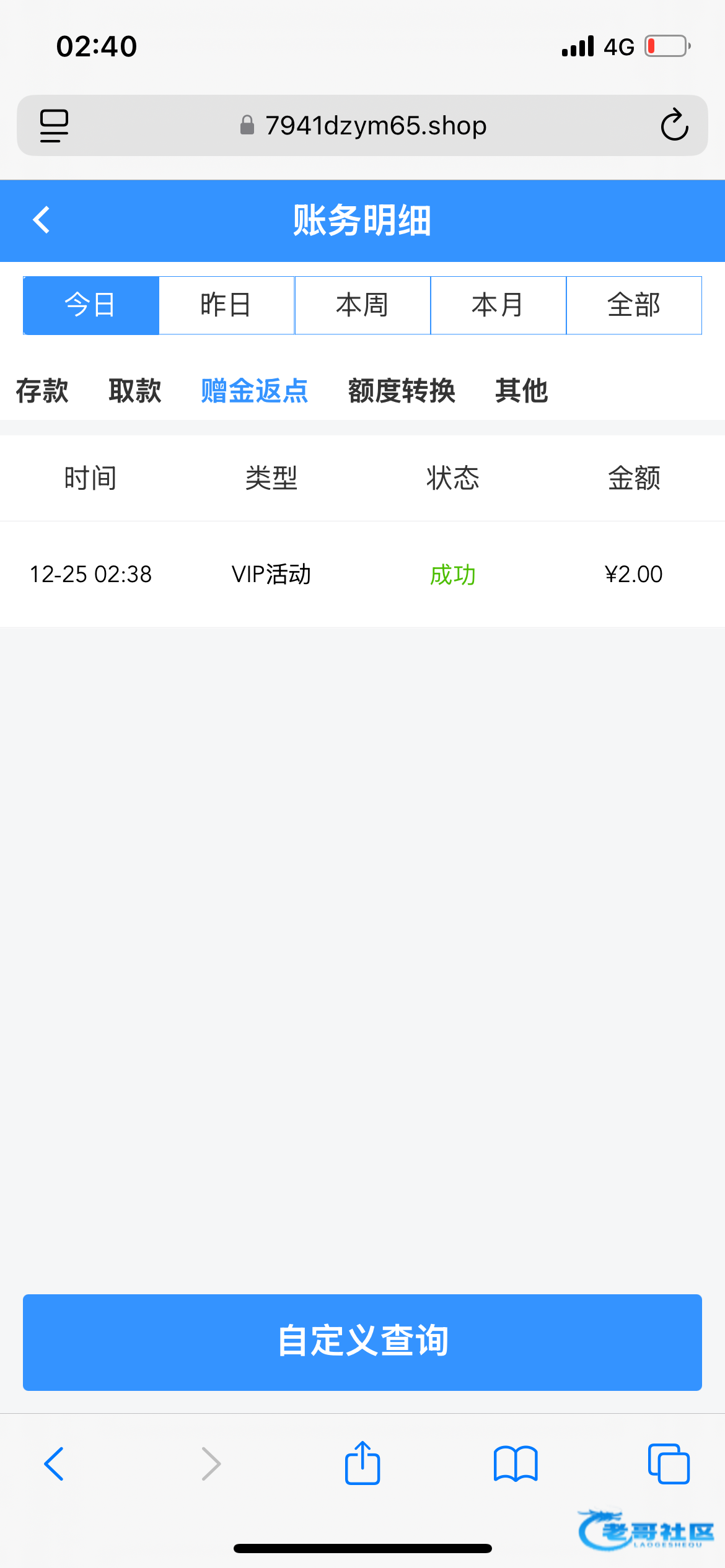The image size is (725, 1568).
Task: Tap the address bar URL 7941dzym65.shop
Action: tap(376, 126)
